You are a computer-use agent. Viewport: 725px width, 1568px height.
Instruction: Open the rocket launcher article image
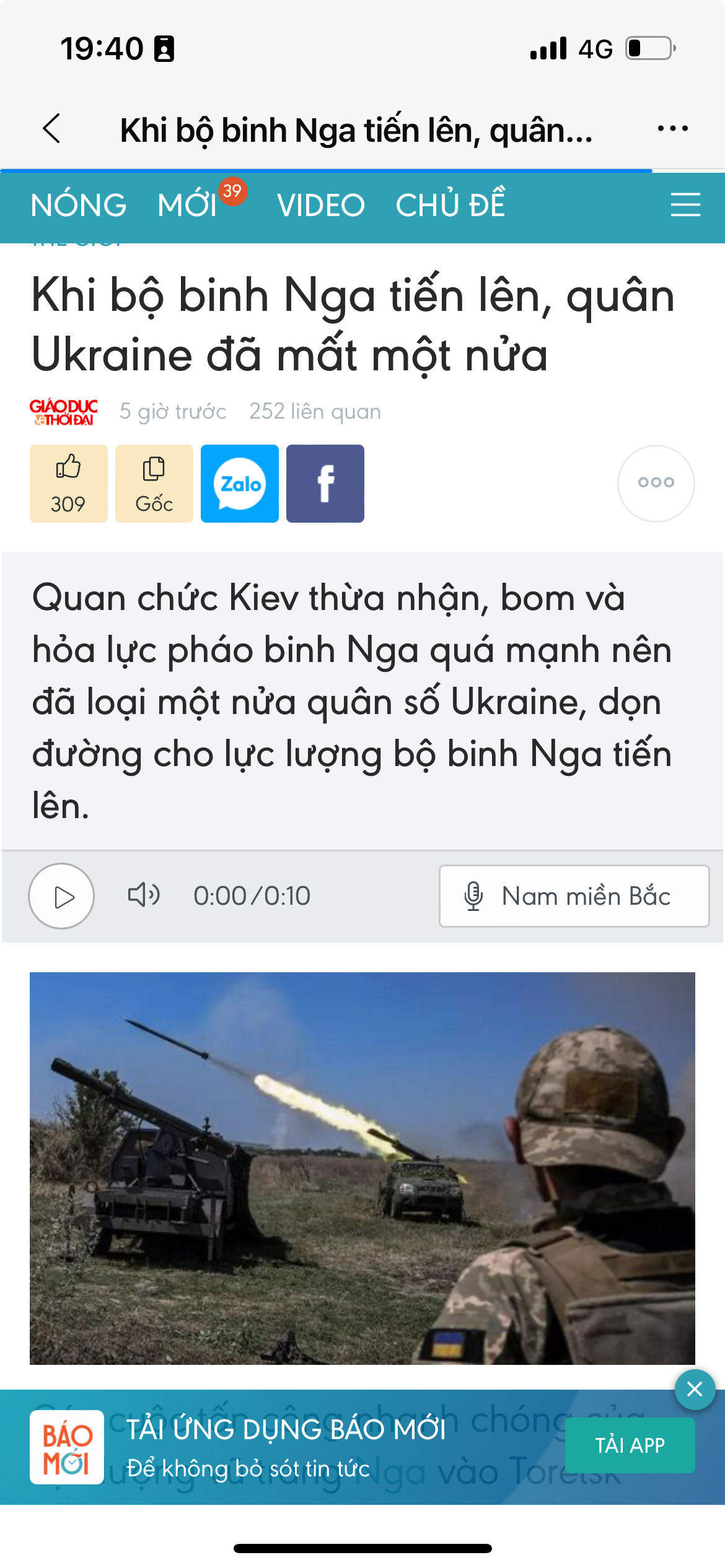pyautogui.click(x=362, y=1169)
